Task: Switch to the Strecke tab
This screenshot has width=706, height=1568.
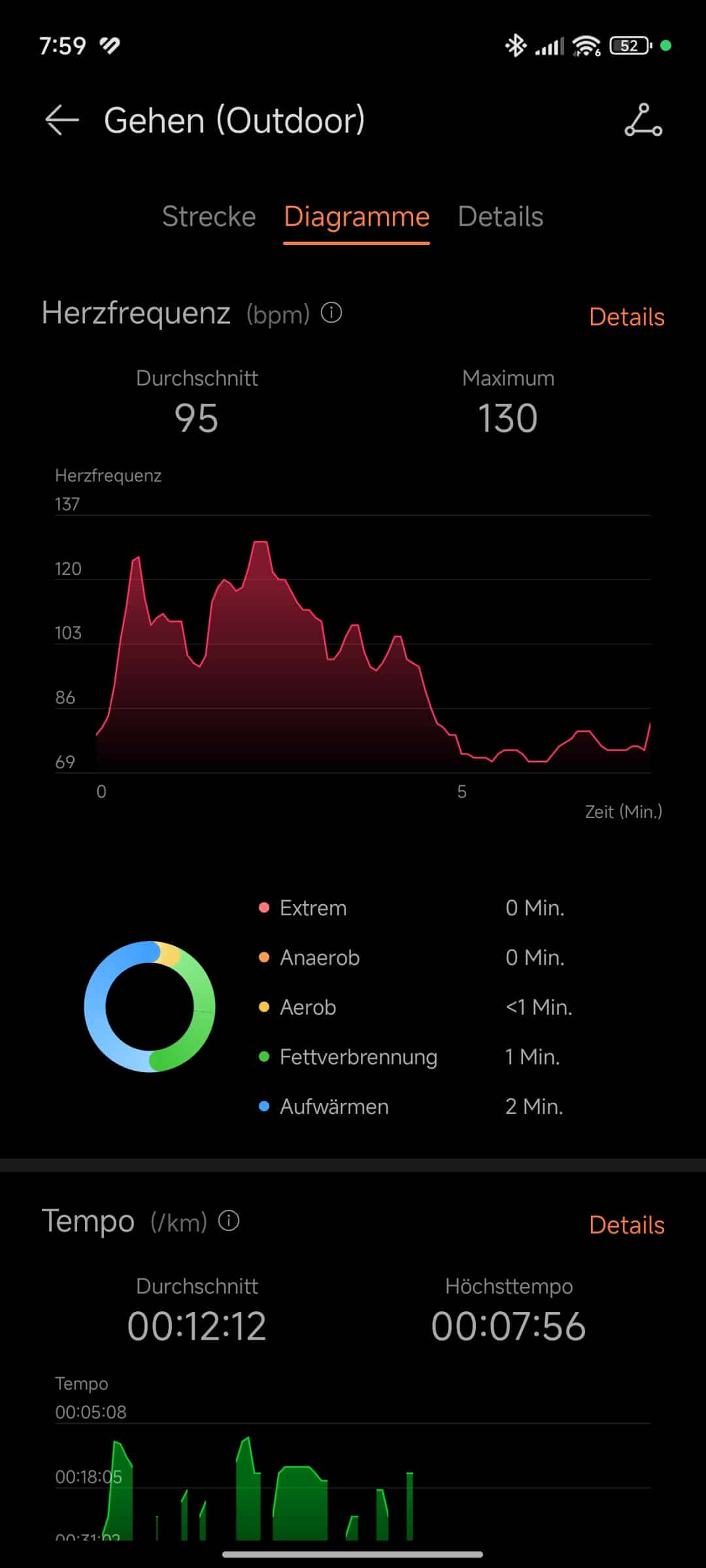Action: (x=209, y=217)
